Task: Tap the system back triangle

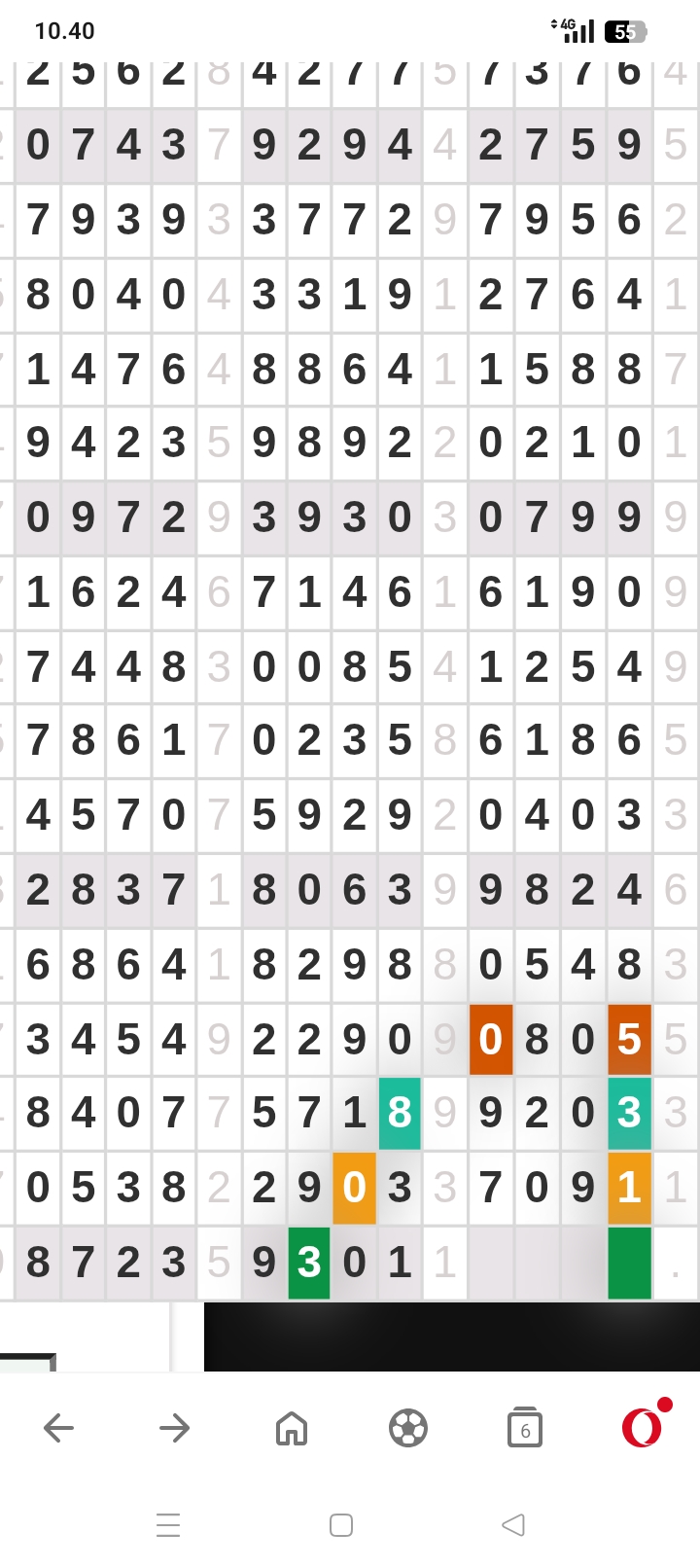Action: point(513,1524)
